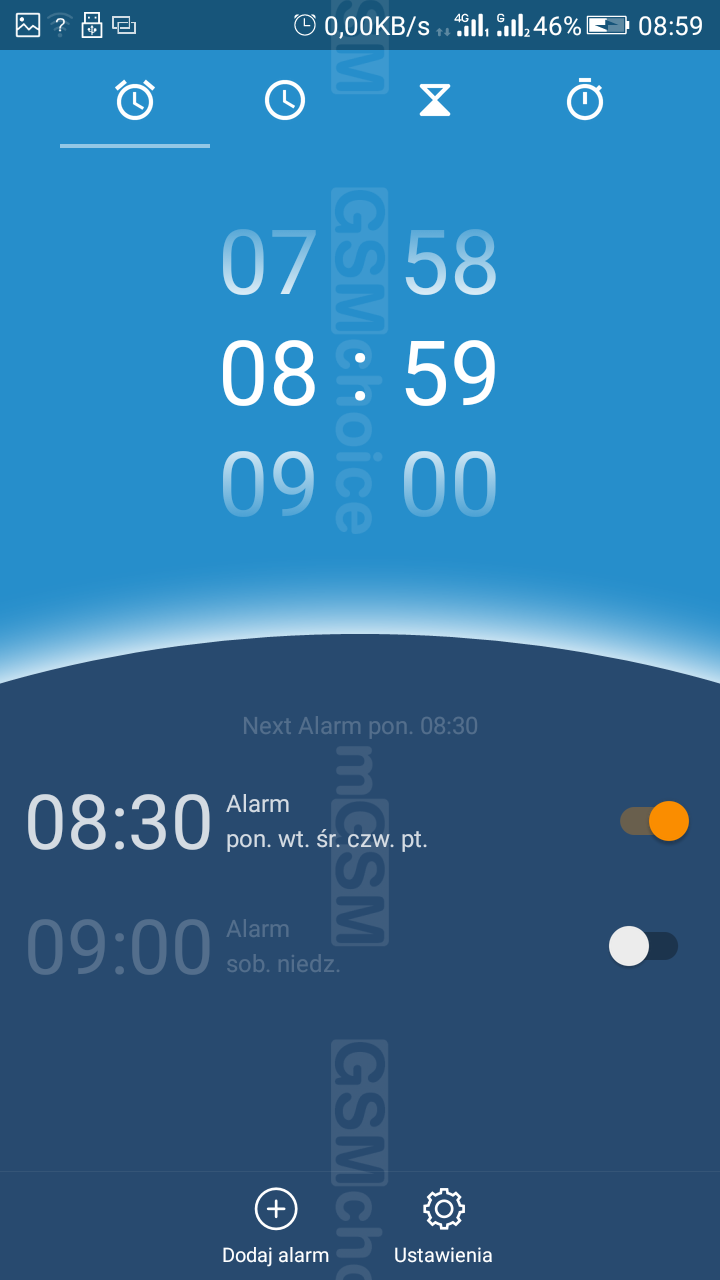The image size is (720, 1280).
Task: Switch to the stopwatch tab
Action: (x=585, y=100)
